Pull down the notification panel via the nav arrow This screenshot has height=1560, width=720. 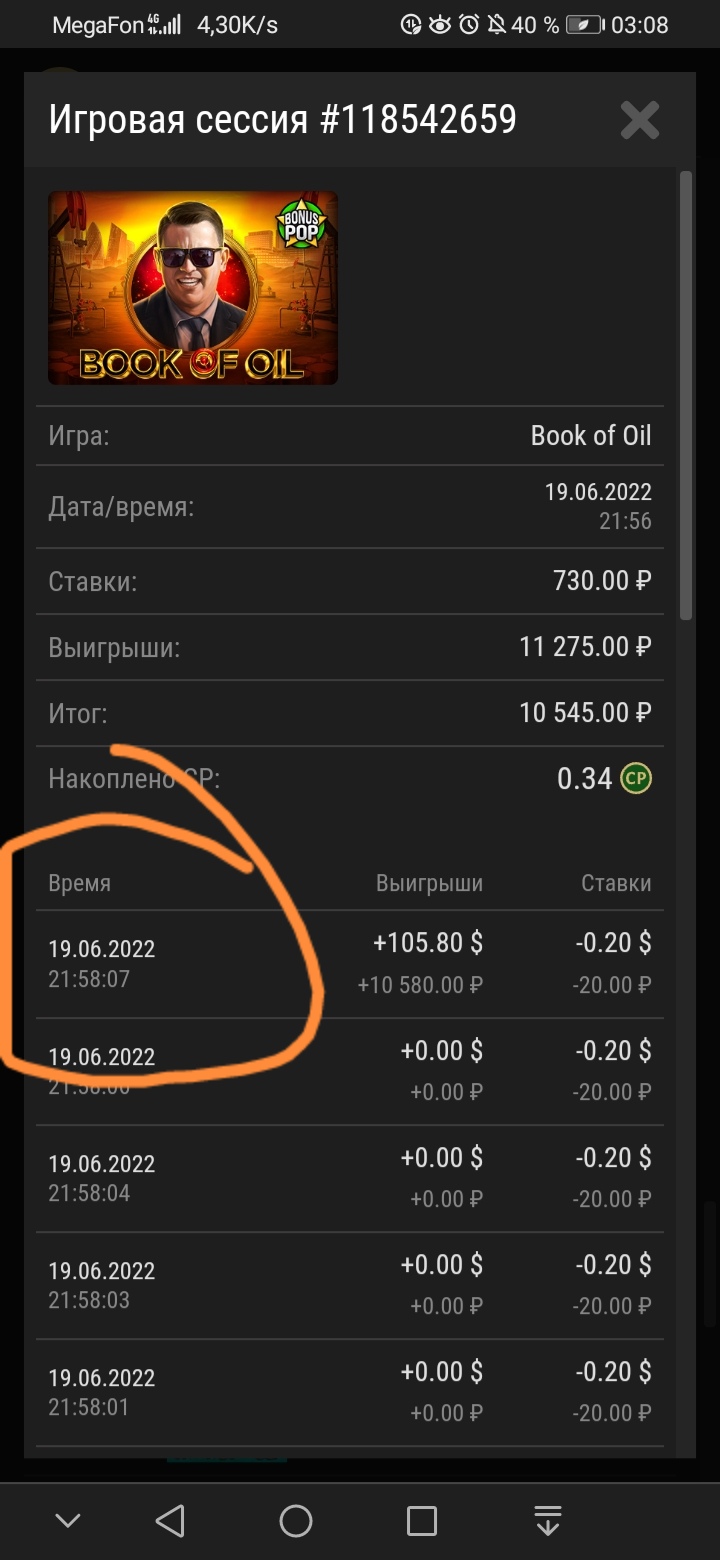[548, 1520]
